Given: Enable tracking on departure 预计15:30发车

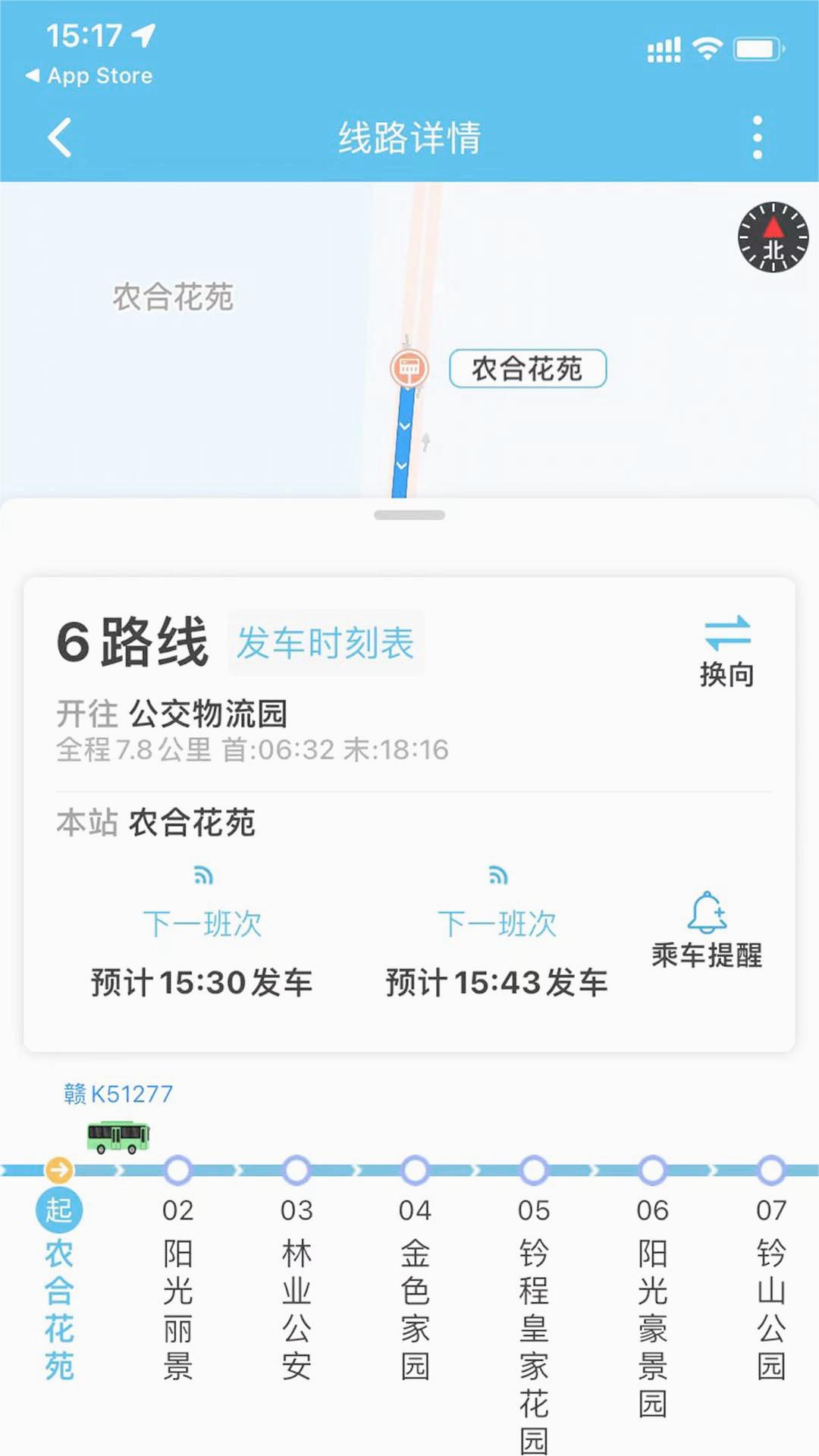Looking at the screenshot, I should click(202, 981).
